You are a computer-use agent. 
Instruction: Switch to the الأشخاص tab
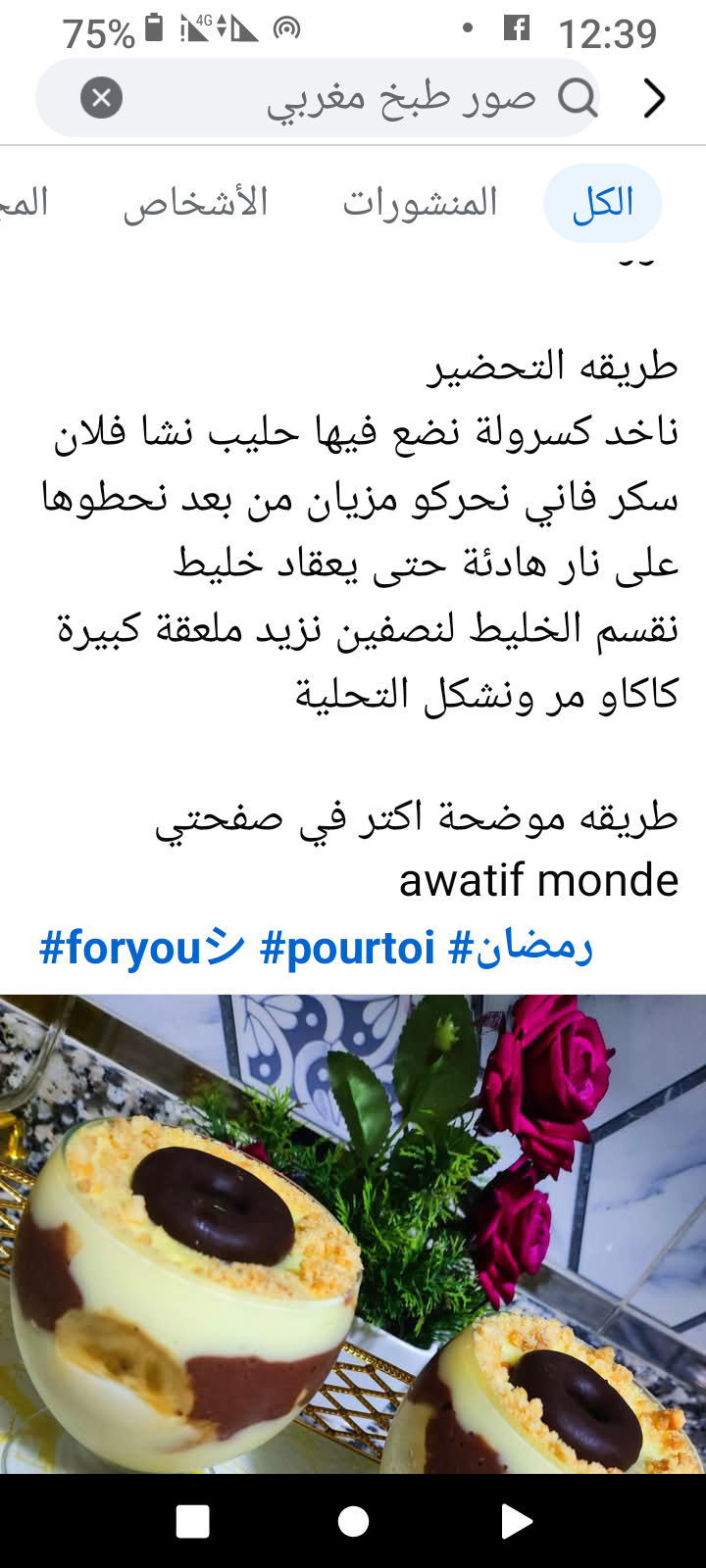(x=195, y=204)
